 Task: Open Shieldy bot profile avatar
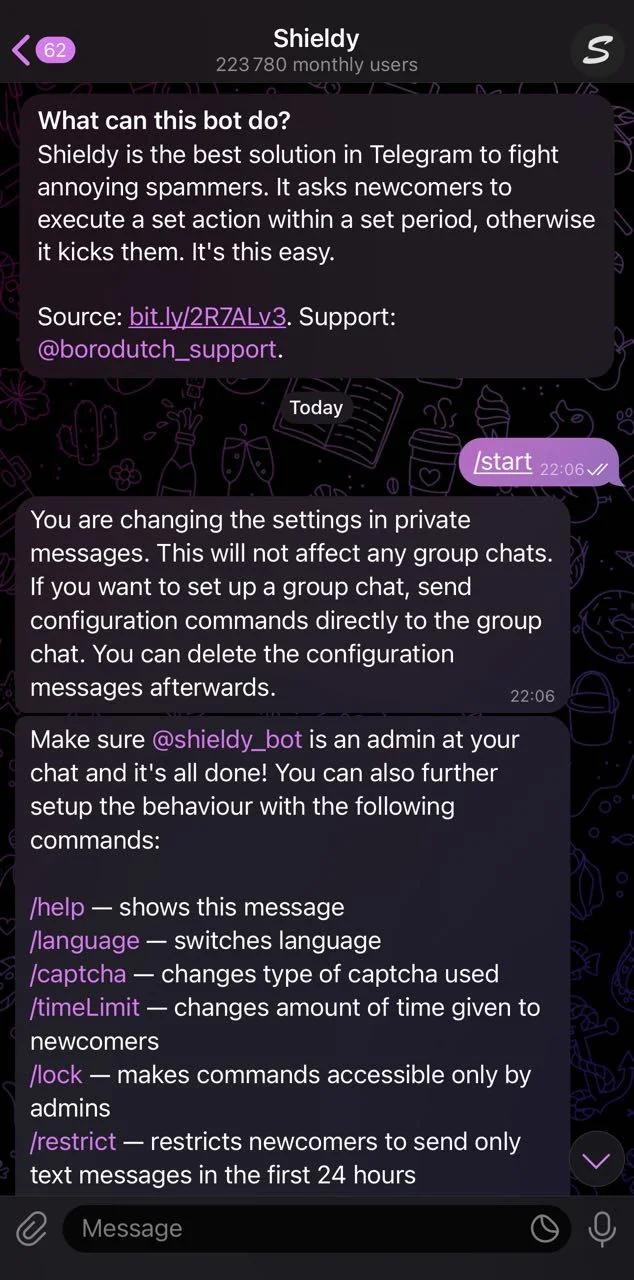click(x=596, y=49)
